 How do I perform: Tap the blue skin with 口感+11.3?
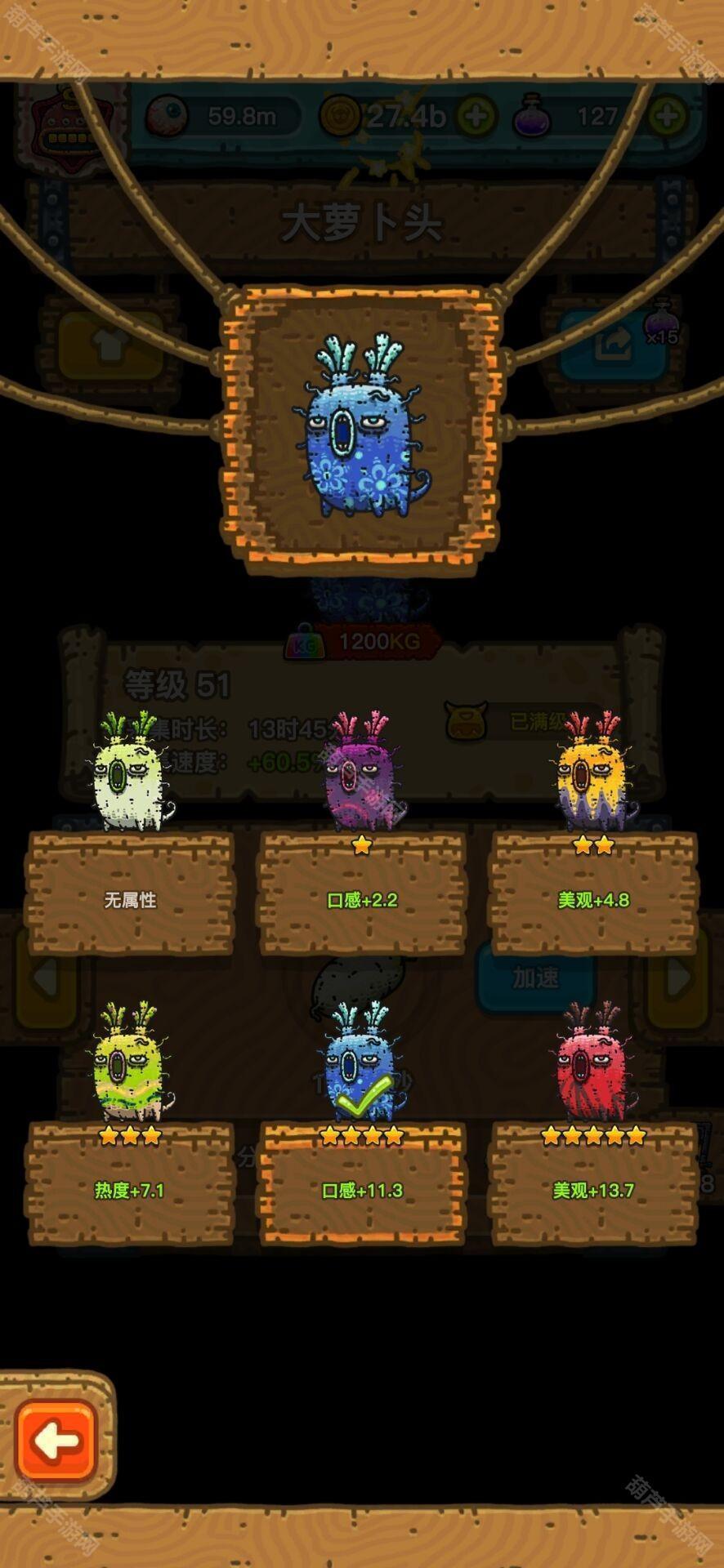coord(362,1183)
